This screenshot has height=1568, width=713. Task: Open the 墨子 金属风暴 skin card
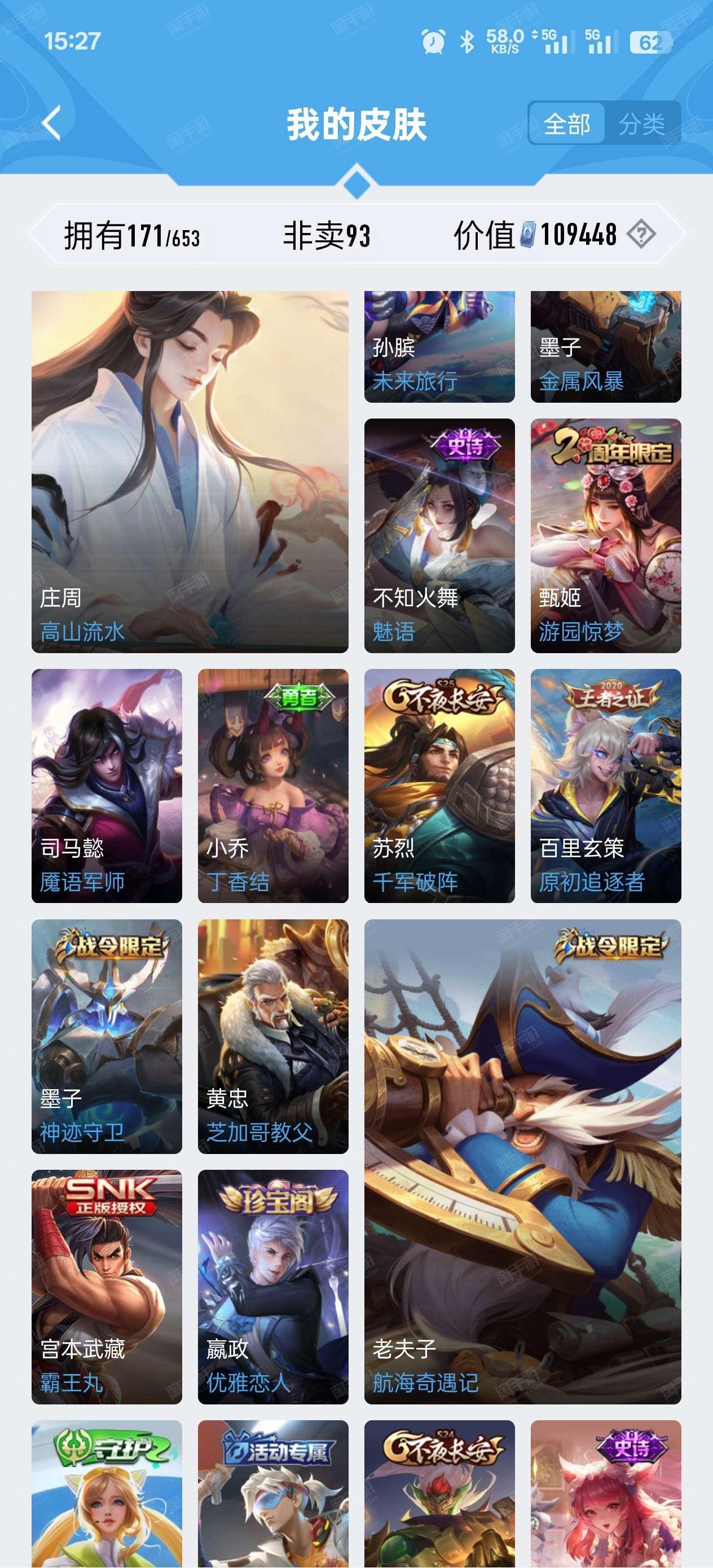606,346
